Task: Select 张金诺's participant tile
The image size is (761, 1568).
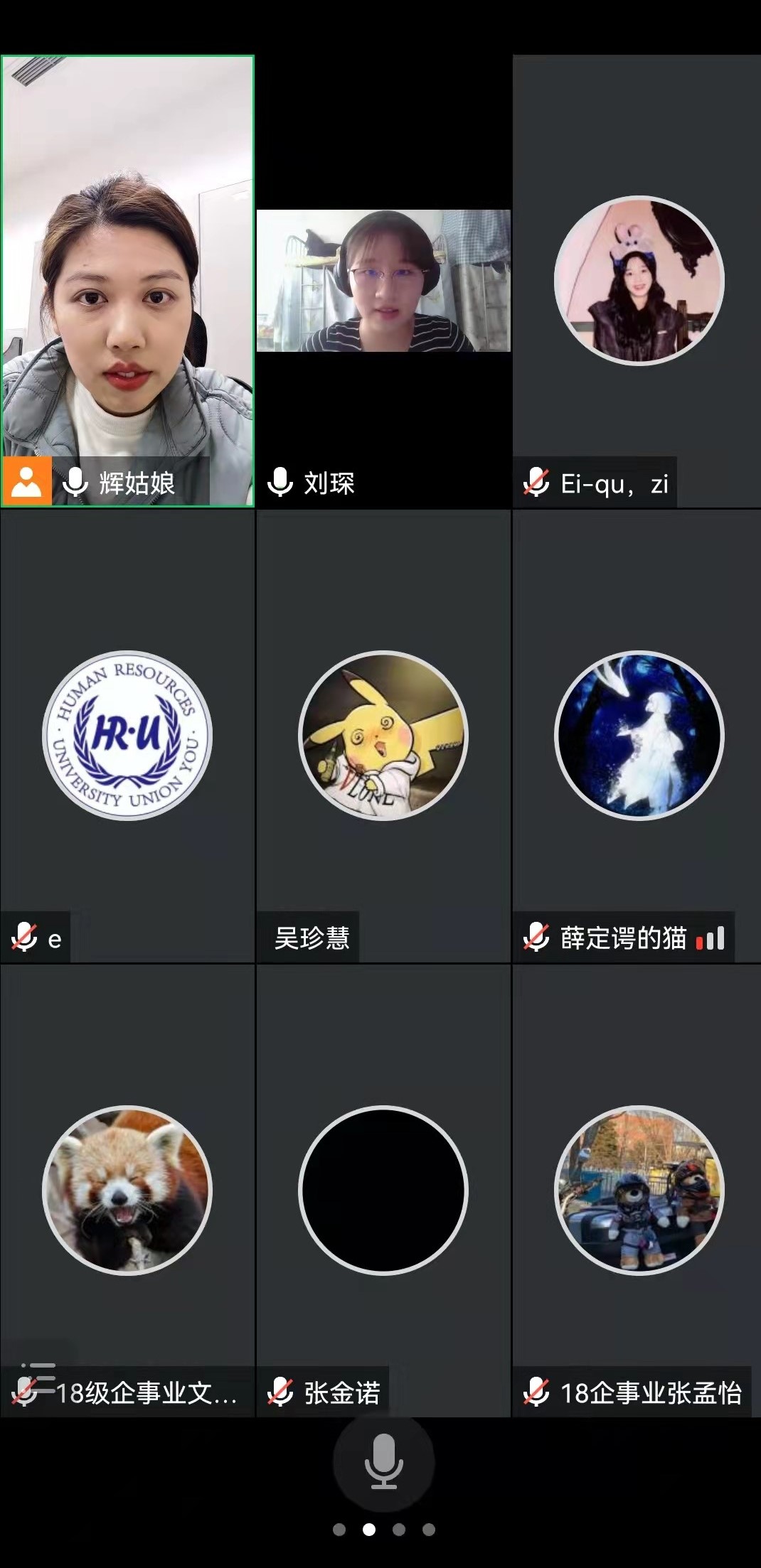Action: 383,1191
